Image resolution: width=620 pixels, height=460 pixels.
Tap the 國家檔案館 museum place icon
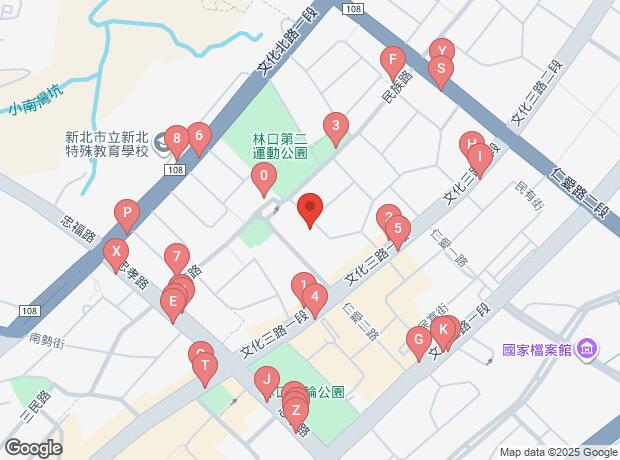click(588, 349)
